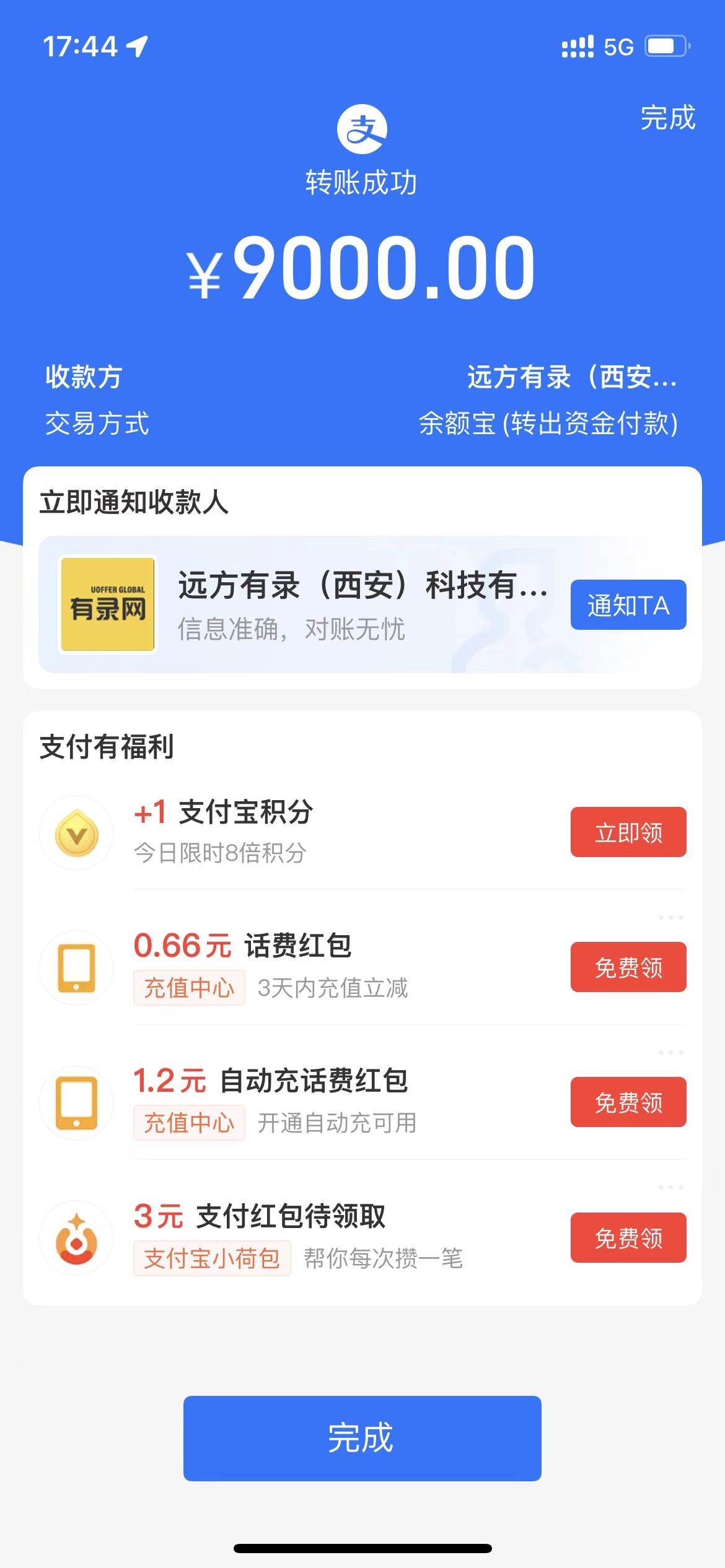Tap the large blue 完成 button at bottom

(362, 1438)
